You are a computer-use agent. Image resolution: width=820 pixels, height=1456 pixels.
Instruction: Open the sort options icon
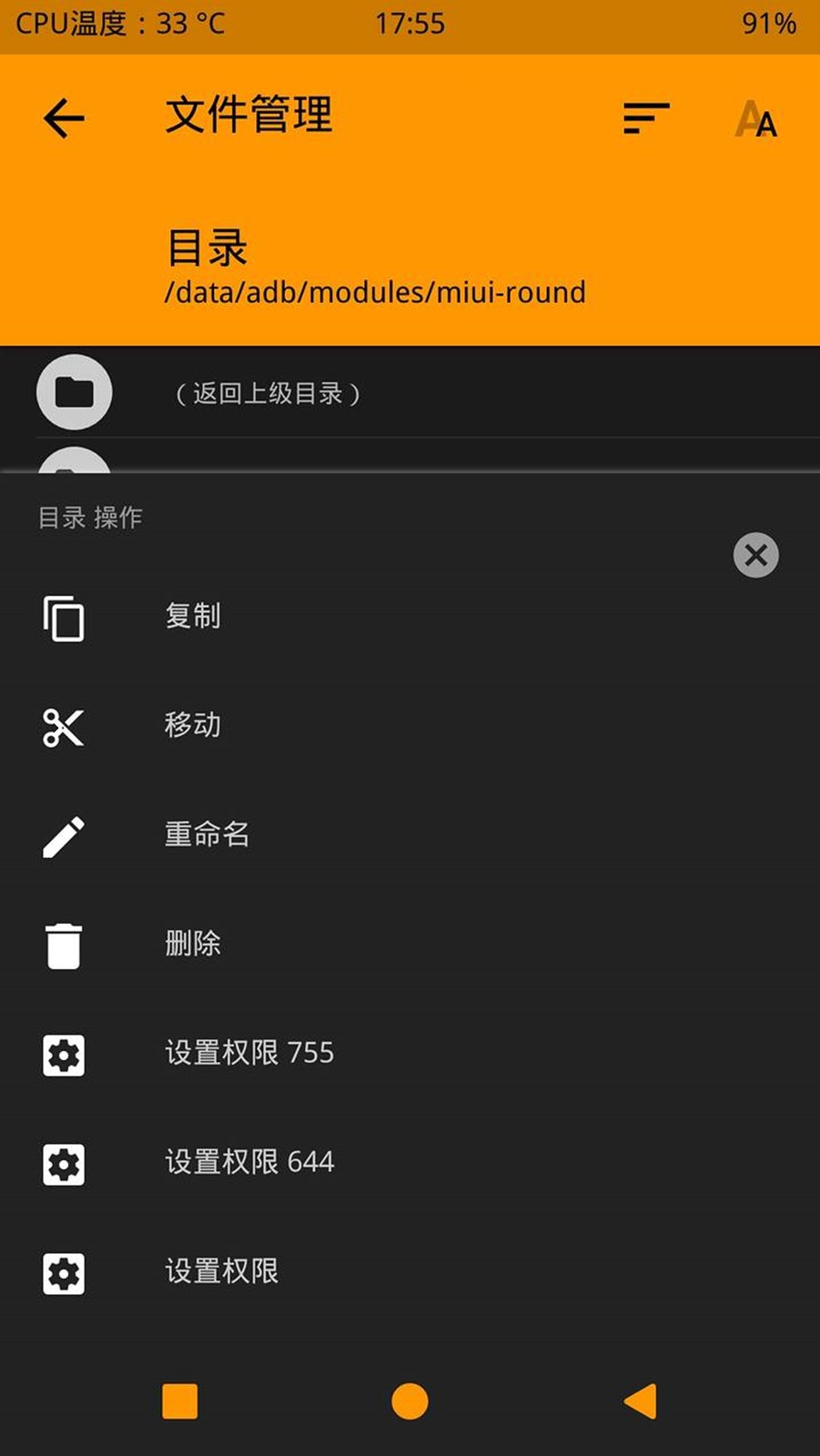[x=646, y=118]
